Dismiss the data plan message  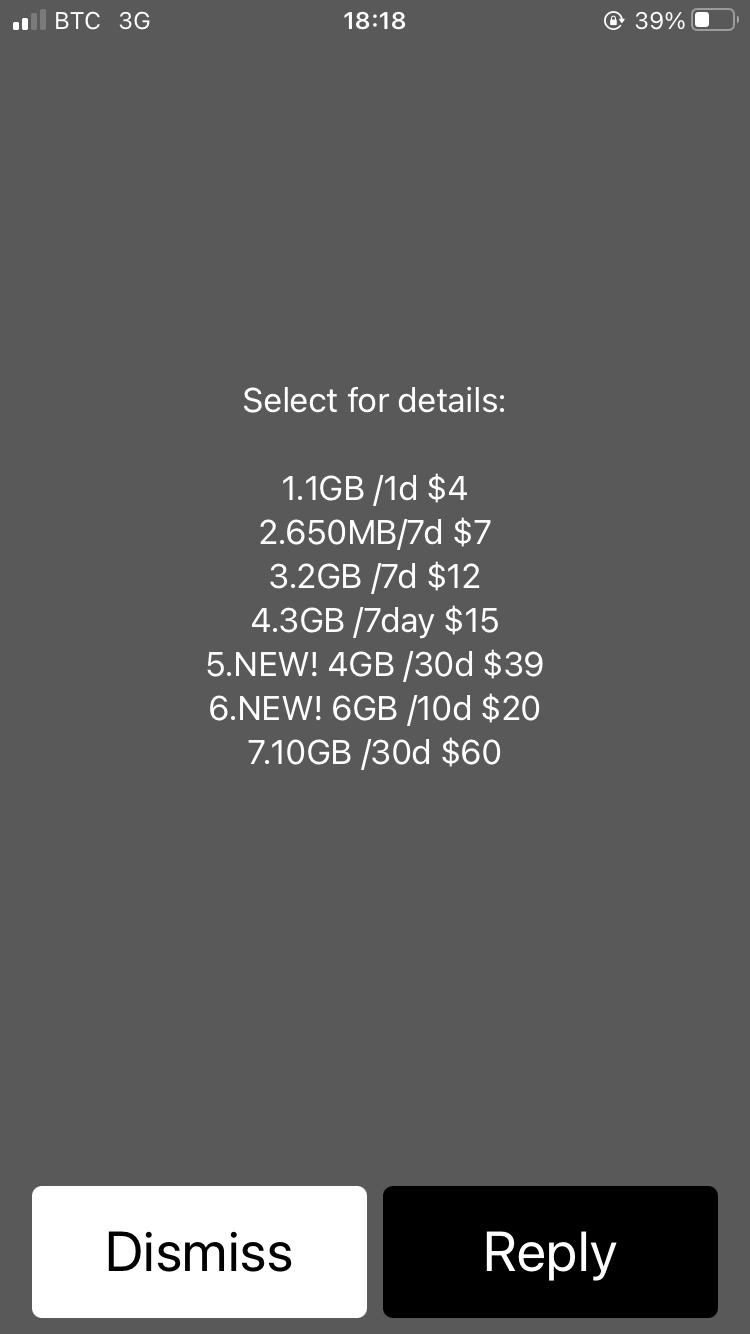click(199, 1251)
